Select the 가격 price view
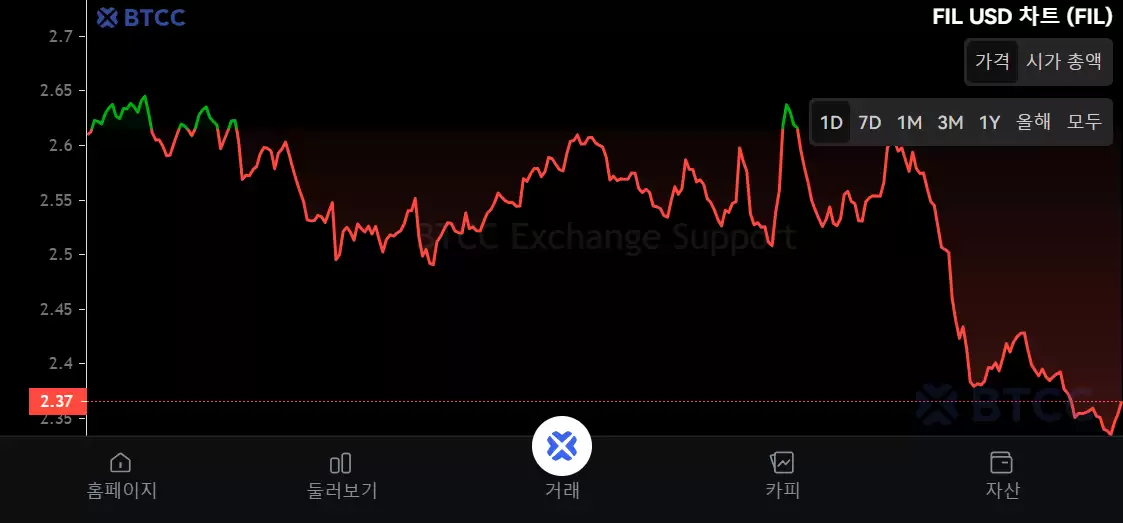 (991, 62)
